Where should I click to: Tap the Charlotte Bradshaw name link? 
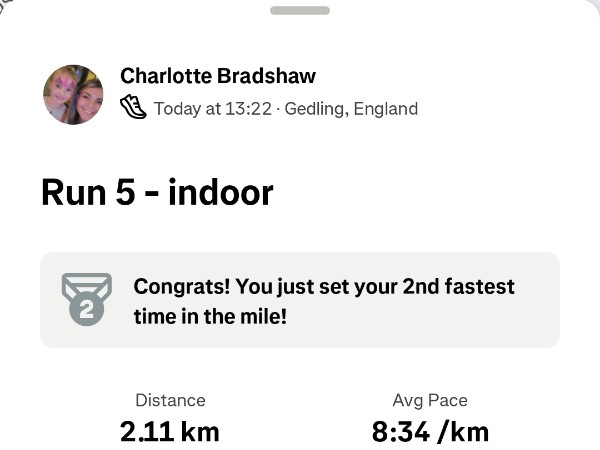217,76
